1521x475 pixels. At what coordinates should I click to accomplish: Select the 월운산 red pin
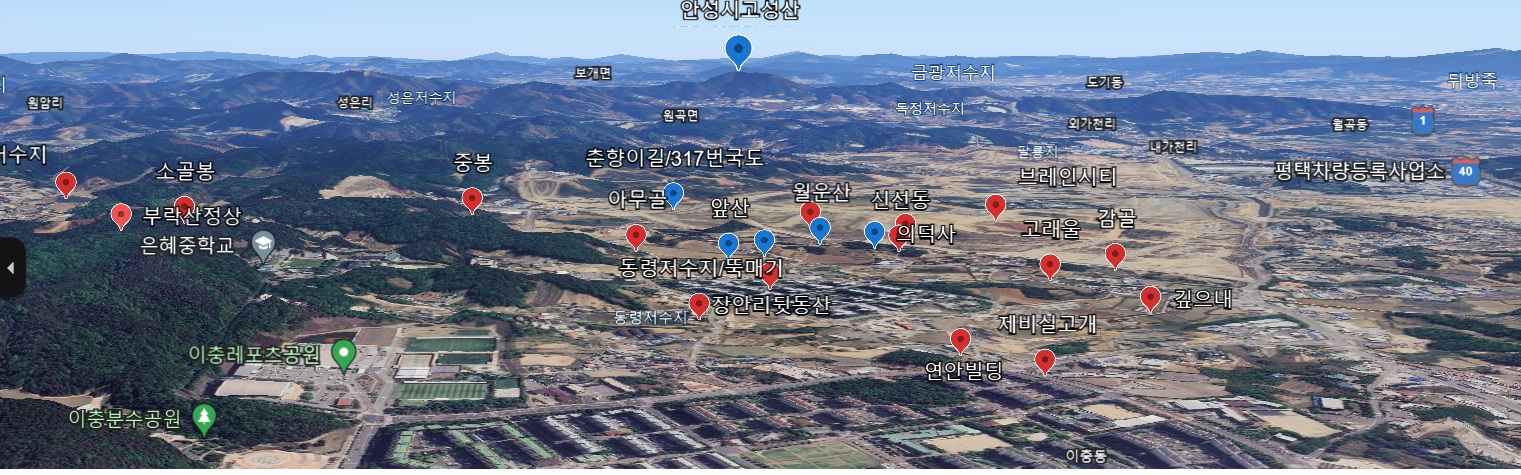pyautogui.click(x=810, y=211)
